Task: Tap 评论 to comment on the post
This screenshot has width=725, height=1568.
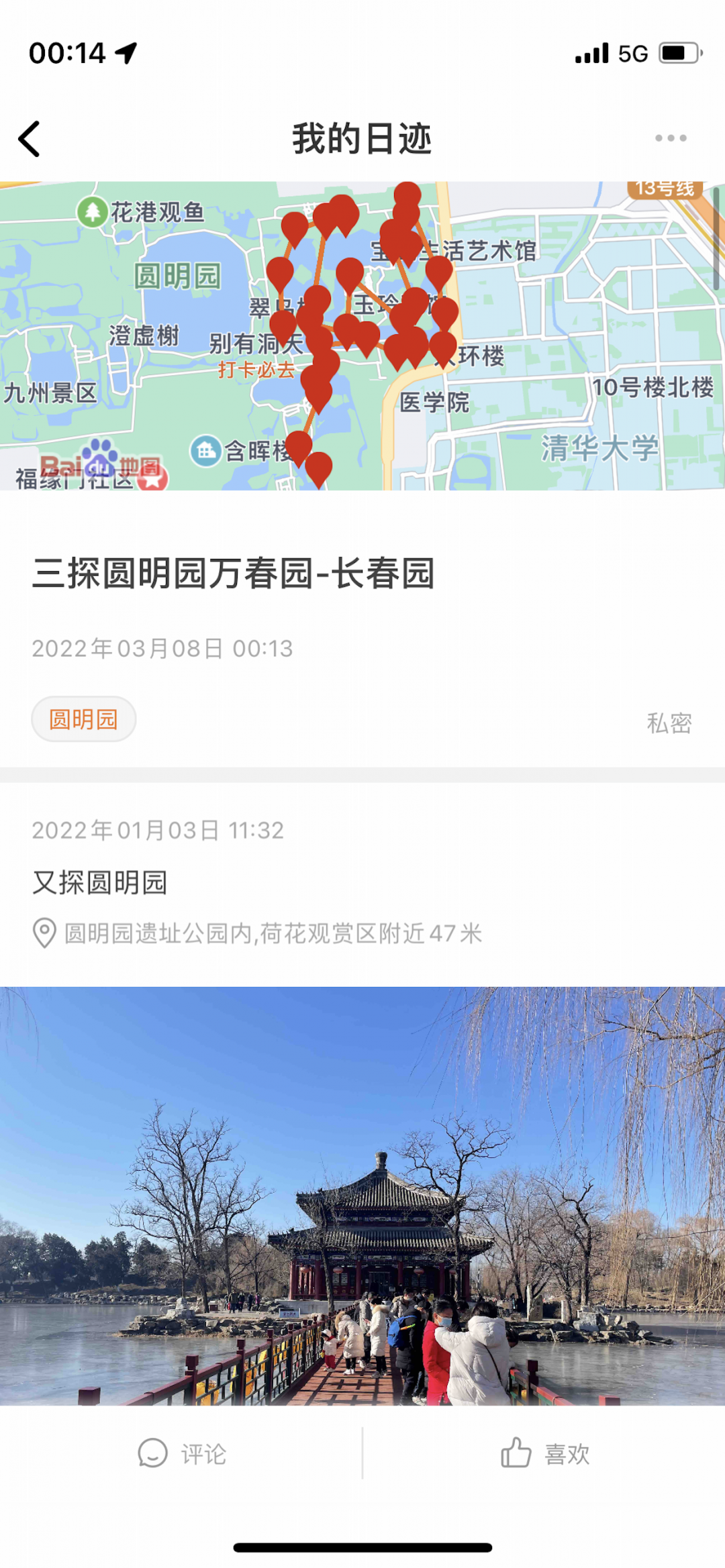Action: (x=182, y=1454)
